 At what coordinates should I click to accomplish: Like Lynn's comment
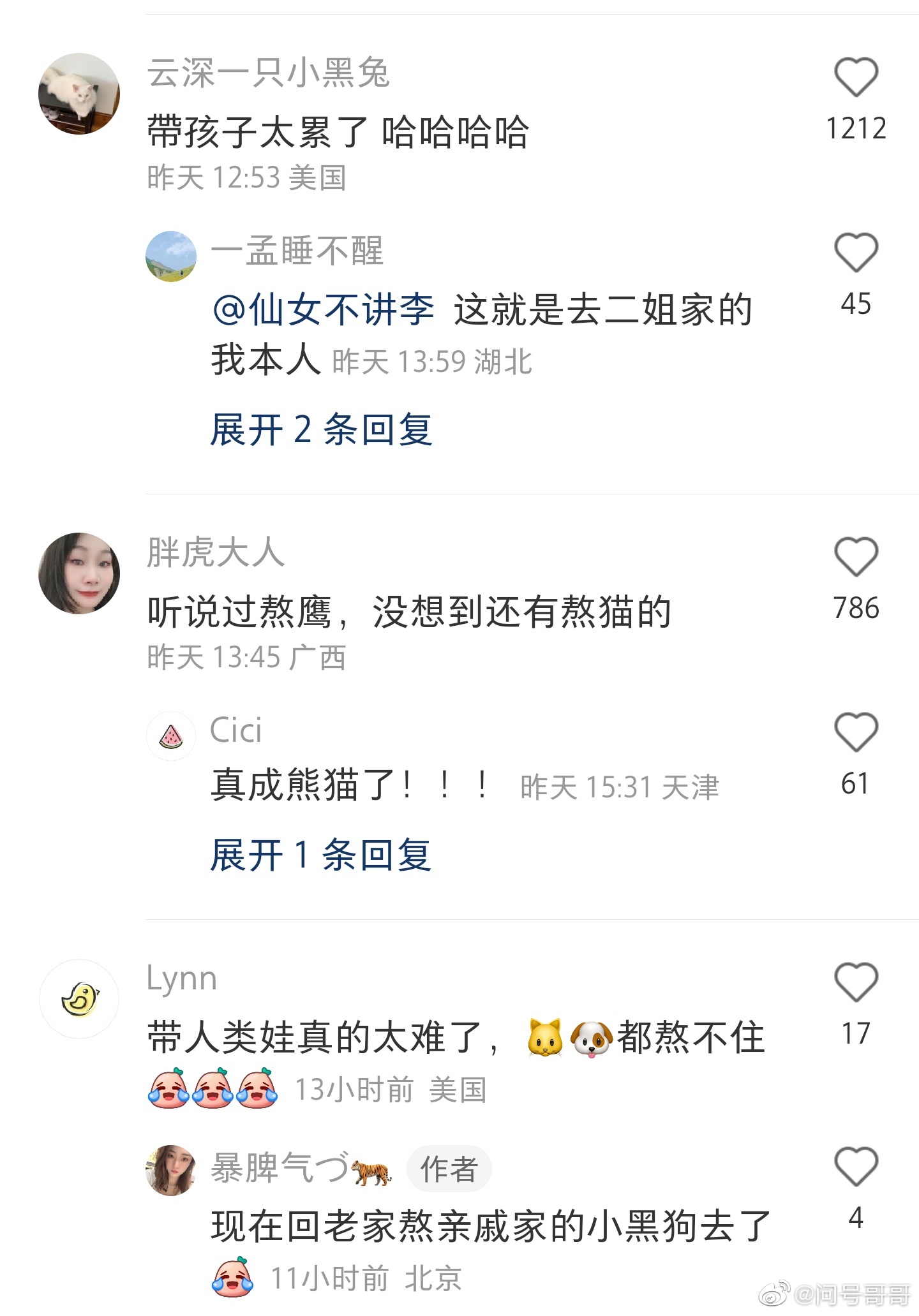click(x=856, y=982)
